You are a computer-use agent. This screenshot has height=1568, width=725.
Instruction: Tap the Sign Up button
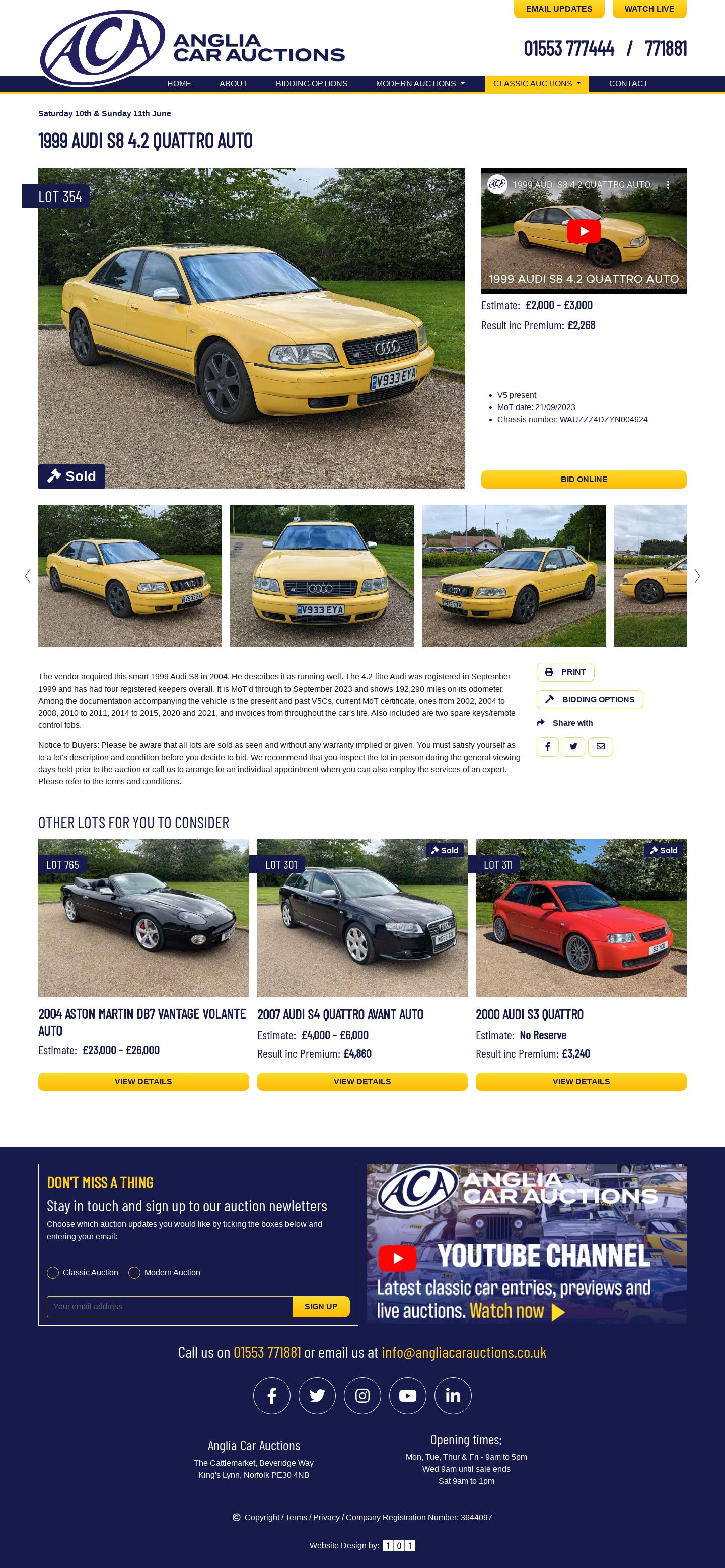(x=321, y=1306)
